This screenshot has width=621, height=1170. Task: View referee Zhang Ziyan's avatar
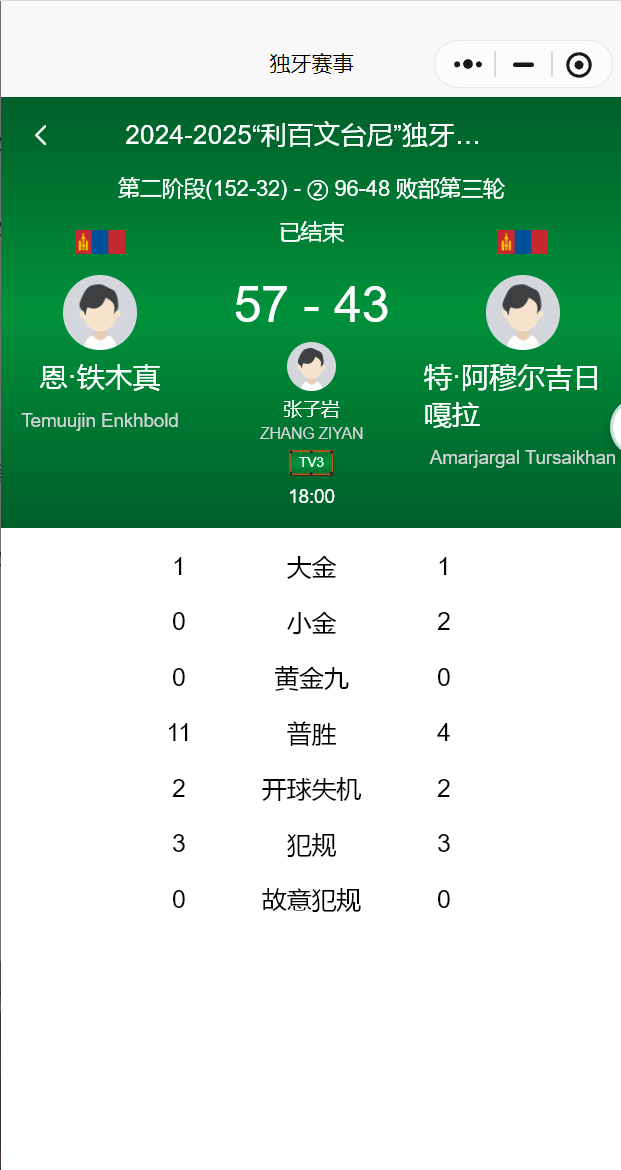tap(311, 366)
